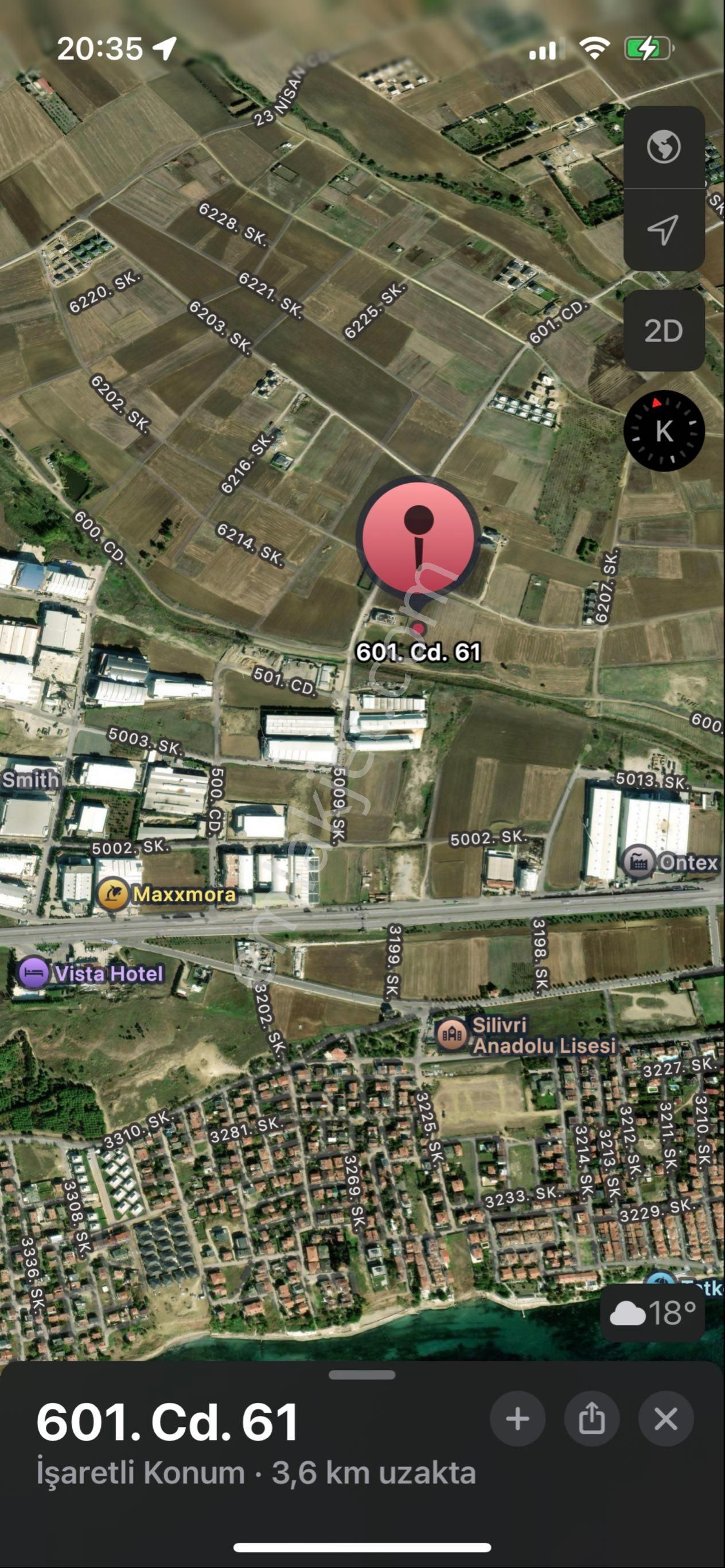
Task: Switch map to 2D view
Action: coord(664,330)
